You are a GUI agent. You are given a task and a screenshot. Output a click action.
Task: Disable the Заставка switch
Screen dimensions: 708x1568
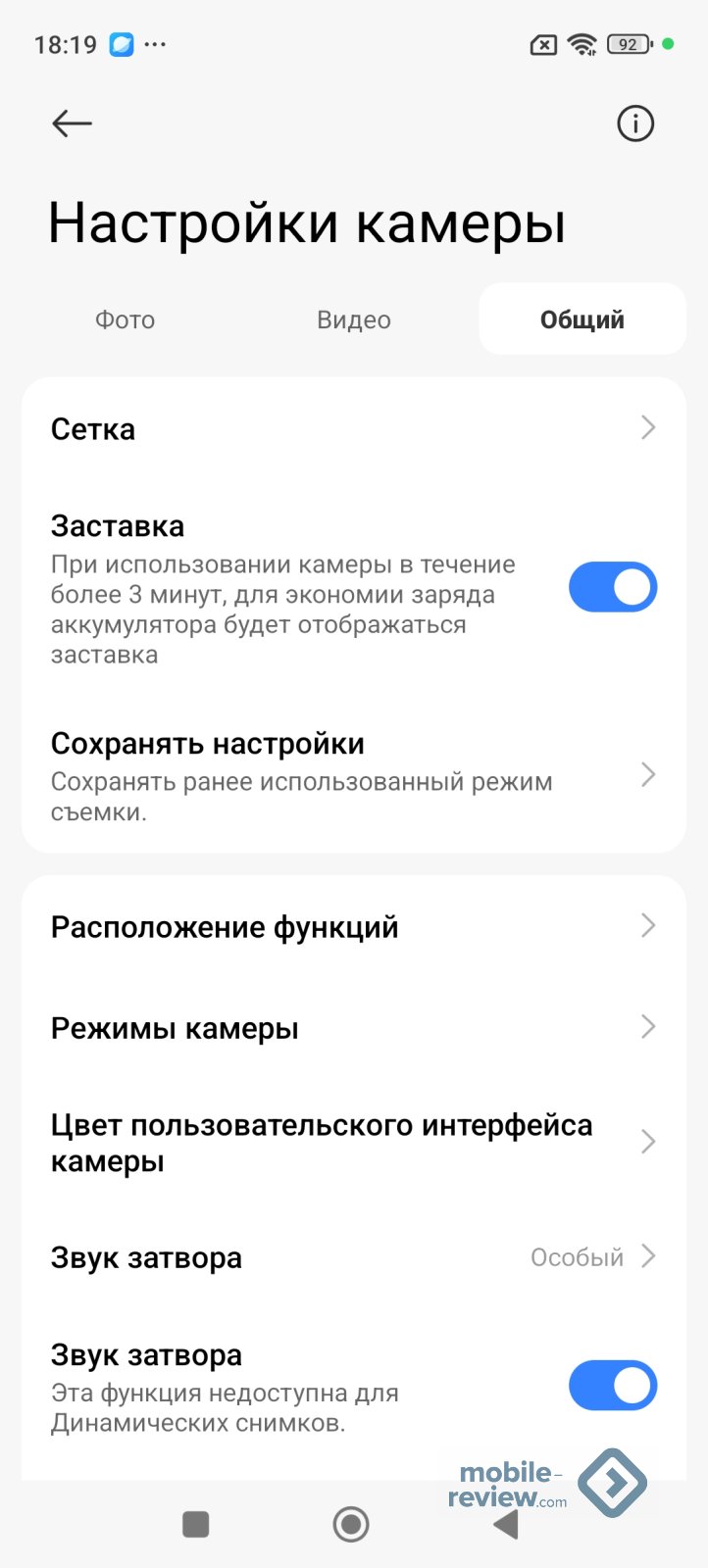click(x=612, y=587)
